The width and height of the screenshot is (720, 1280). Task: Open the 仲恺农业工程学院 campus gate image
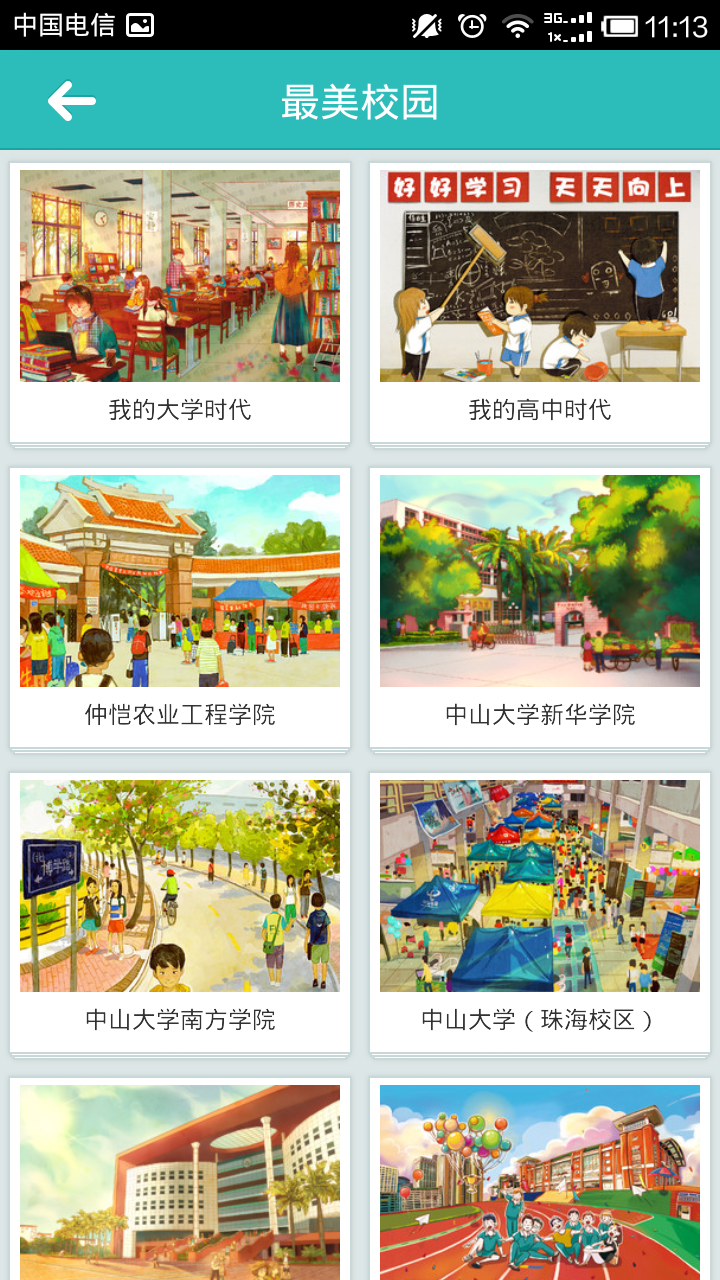point(180,582)
